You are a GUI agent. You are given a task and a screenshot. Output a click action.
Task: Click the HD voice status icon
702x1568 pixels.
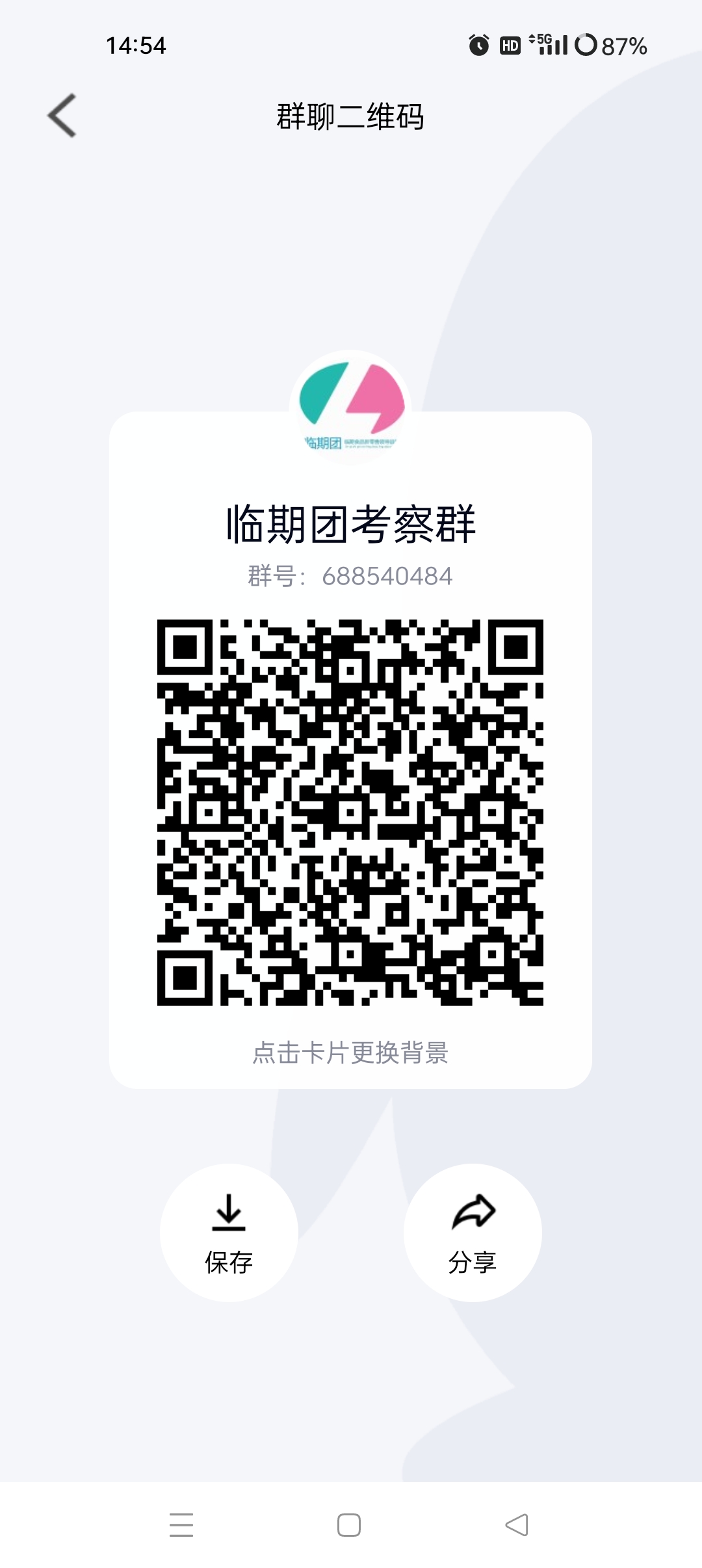[510, 44]
